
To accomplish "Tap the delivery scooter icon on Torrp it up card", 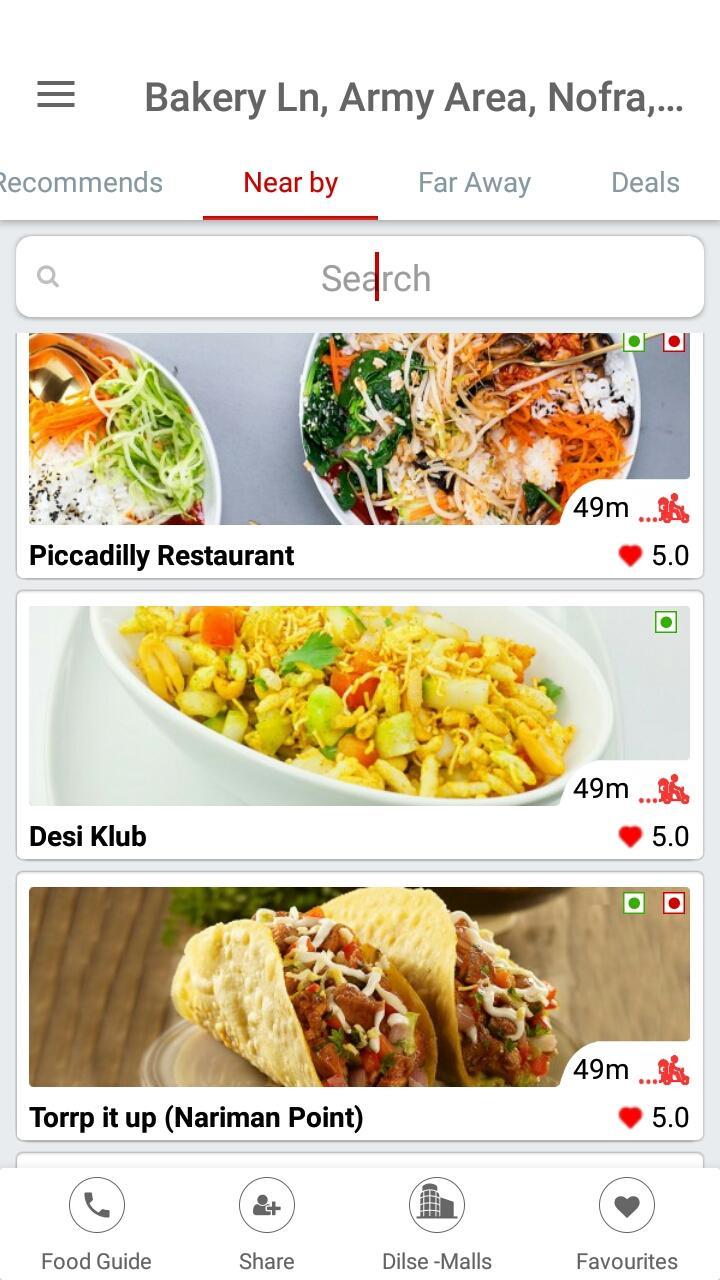I will tap(674, 1071).
